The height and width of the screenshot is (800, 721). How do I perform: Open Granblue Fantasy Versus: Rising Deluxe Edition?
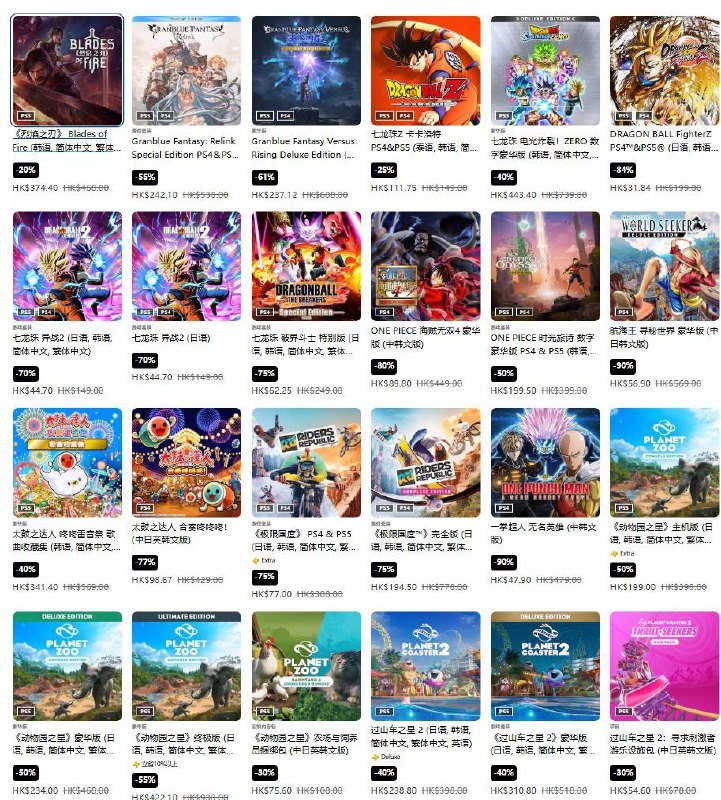[x=306, y=70]
